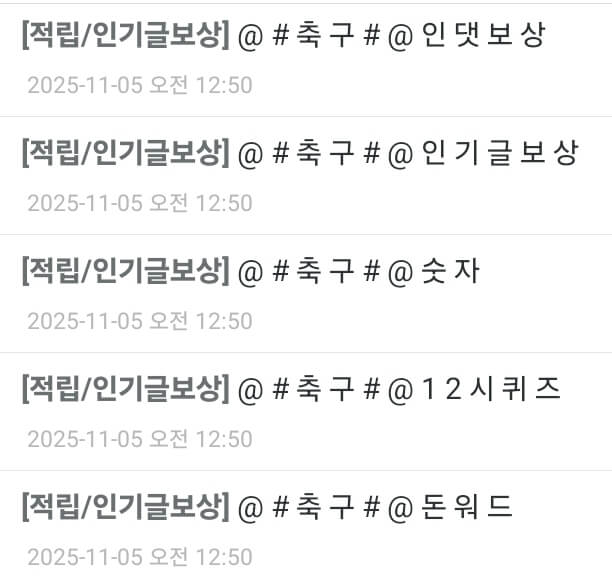Image resolution: width=612 pixels, height=586 pixels.
Task: Open the 12시퀴즈 post row
Action: click(290, 389)
